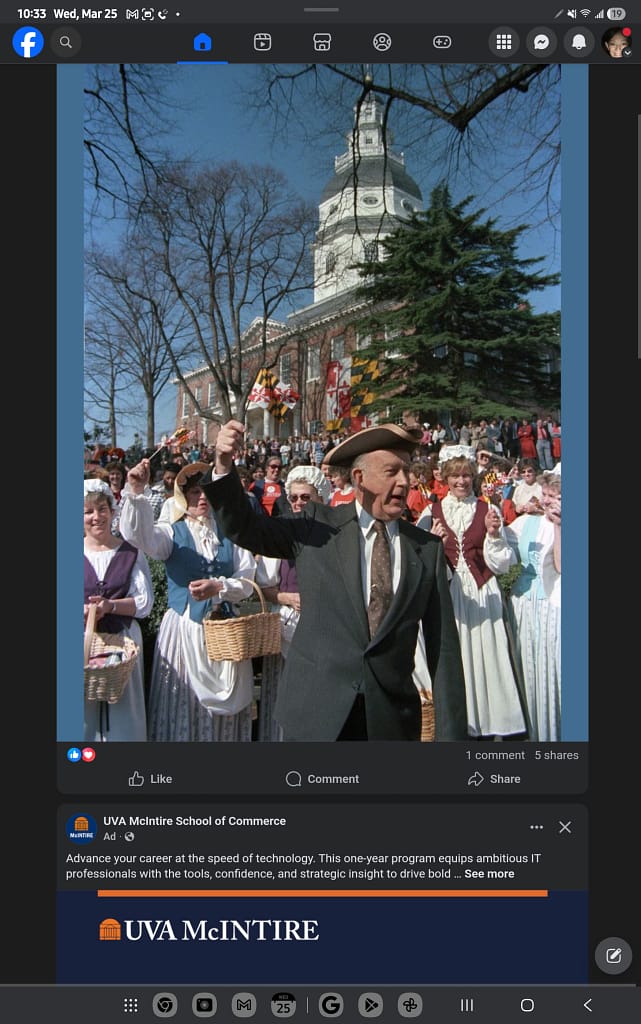The image size is (641, 1024).
Task: Expand ad text with See more
Action: pyautogui.click(x=489, y=874)
